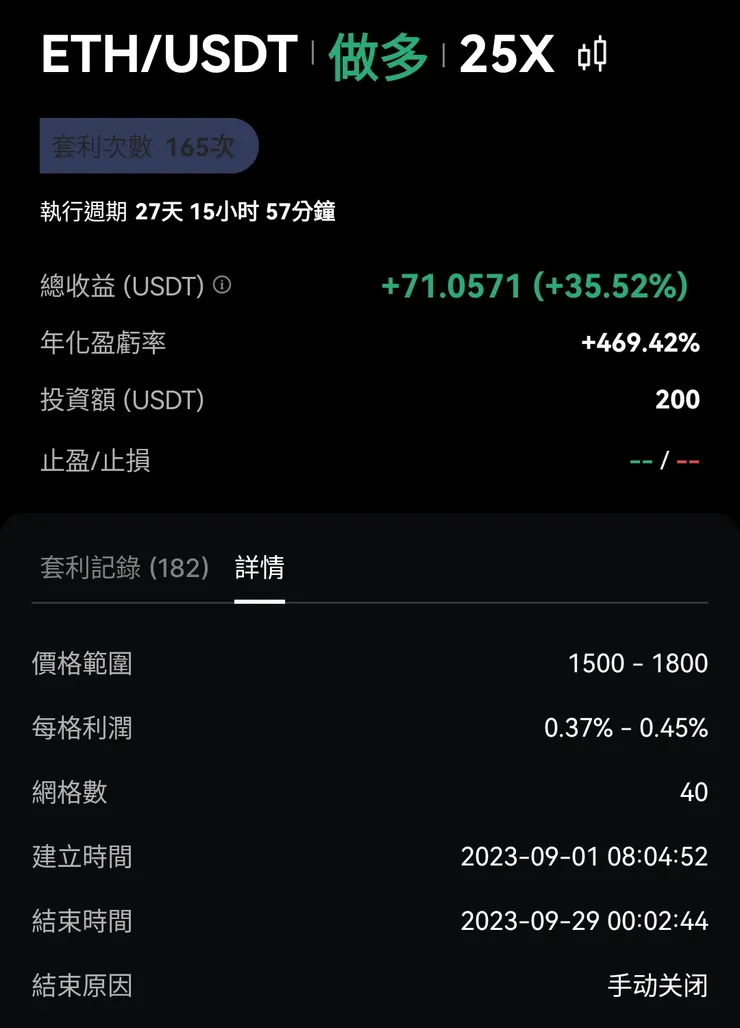Viewport: 740px width, 1028px height.
Task: Open the candlestick chart icon beside 25X
Action: tap(590, 55)
